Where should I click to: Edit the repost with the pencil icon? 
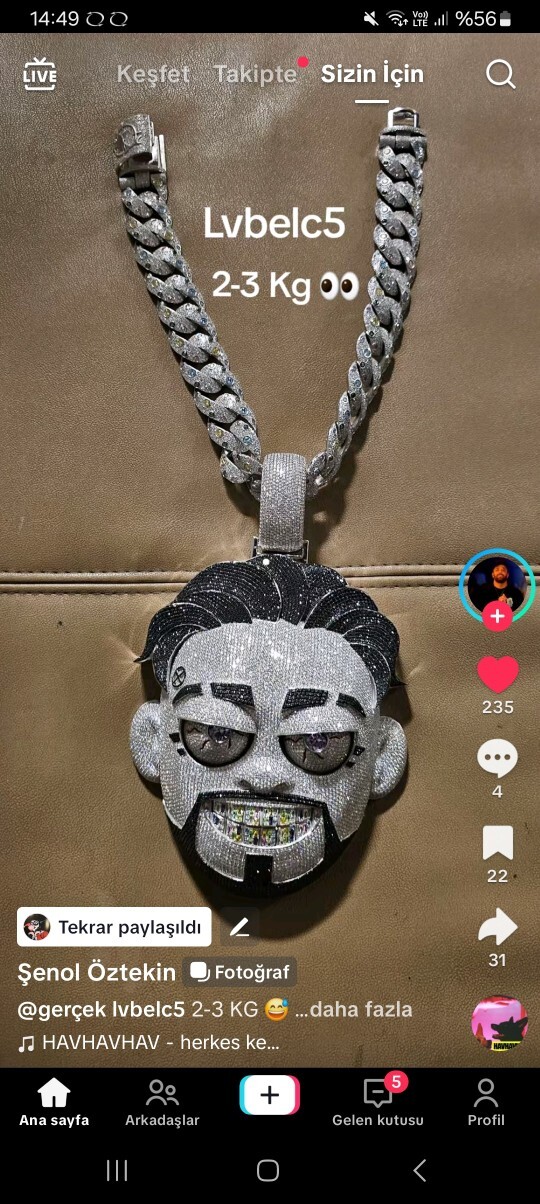[x=239, y=927]
